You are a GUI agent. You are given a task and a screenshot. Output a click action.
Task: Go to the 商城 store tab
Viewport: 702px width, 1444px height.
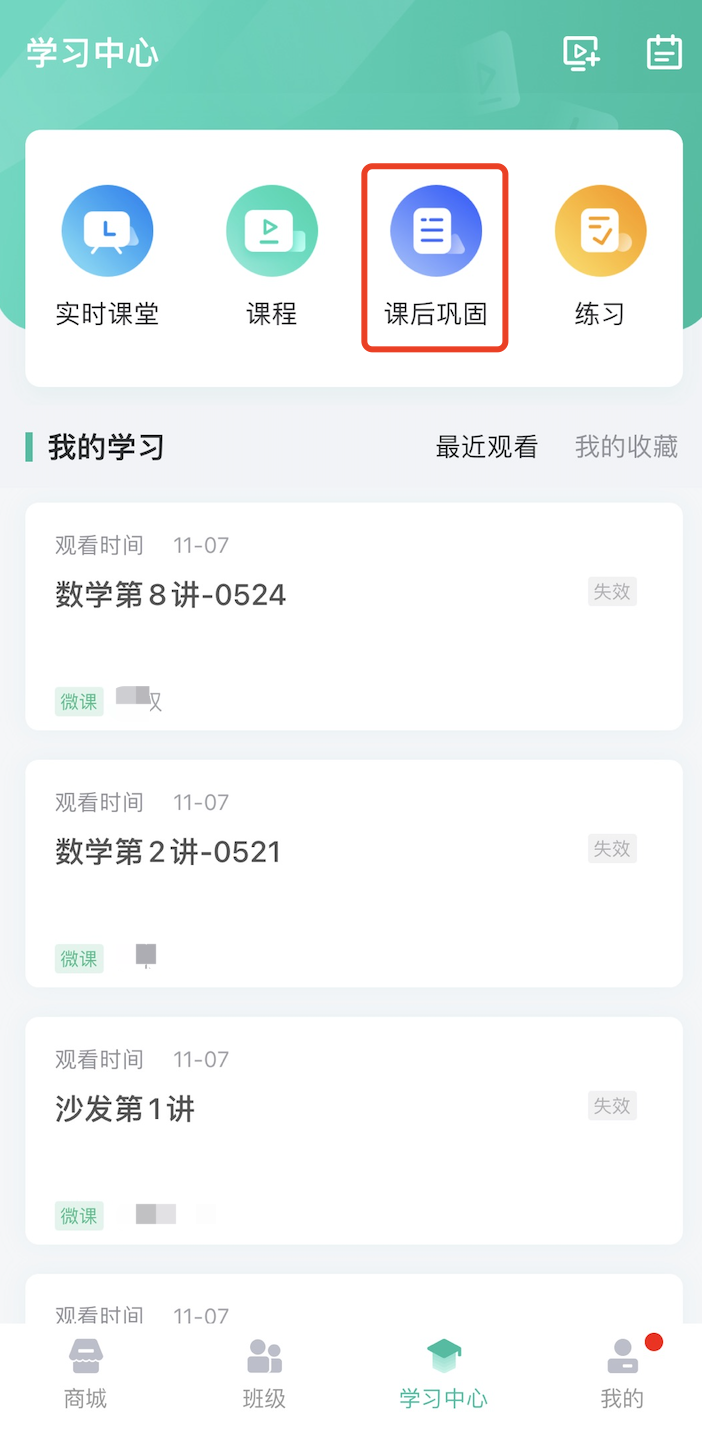click(86, 1375)
